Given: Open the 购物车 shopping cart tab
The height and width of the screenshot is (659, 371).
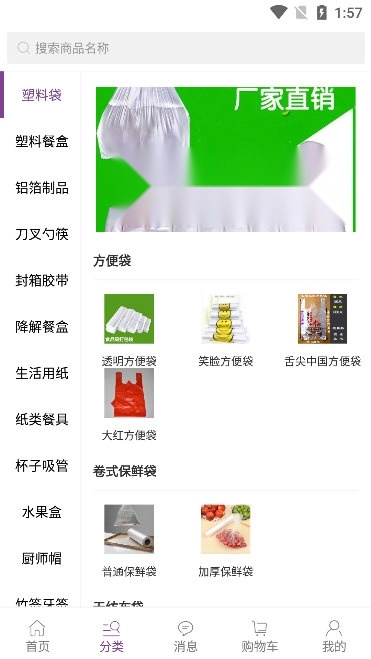Looking at the screenshot, I should tap(260, 635).
